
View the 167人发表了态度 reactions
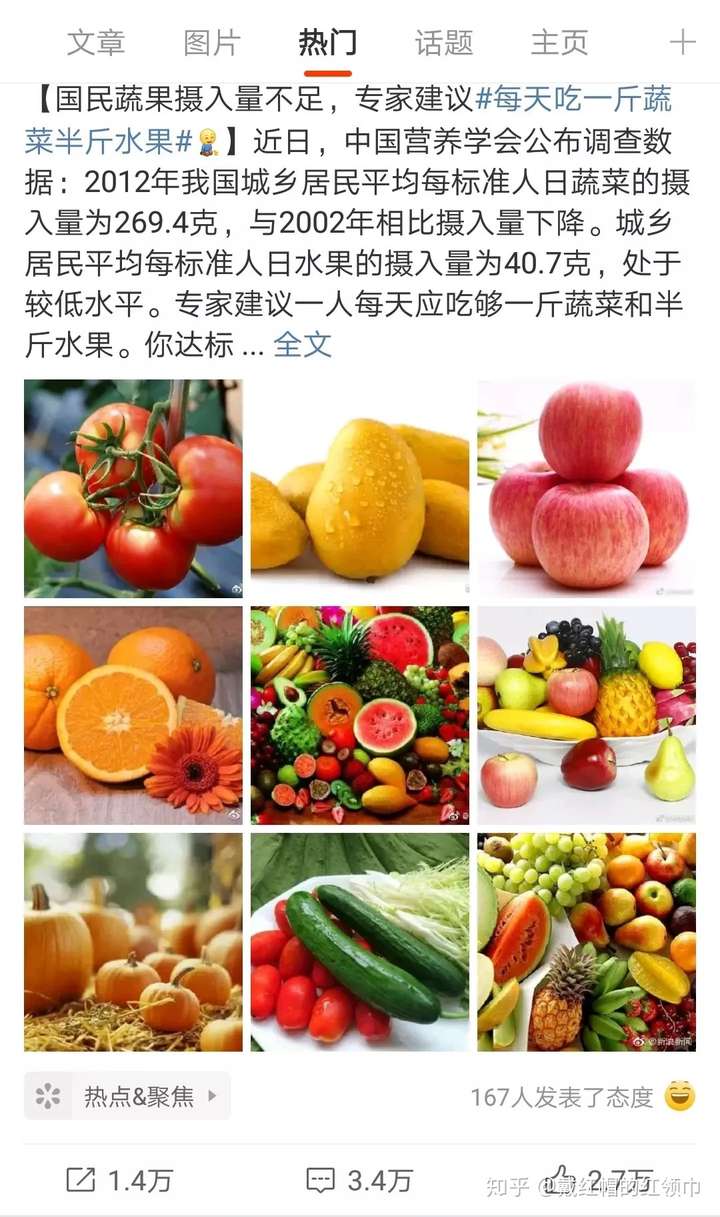coord(582,1097)
